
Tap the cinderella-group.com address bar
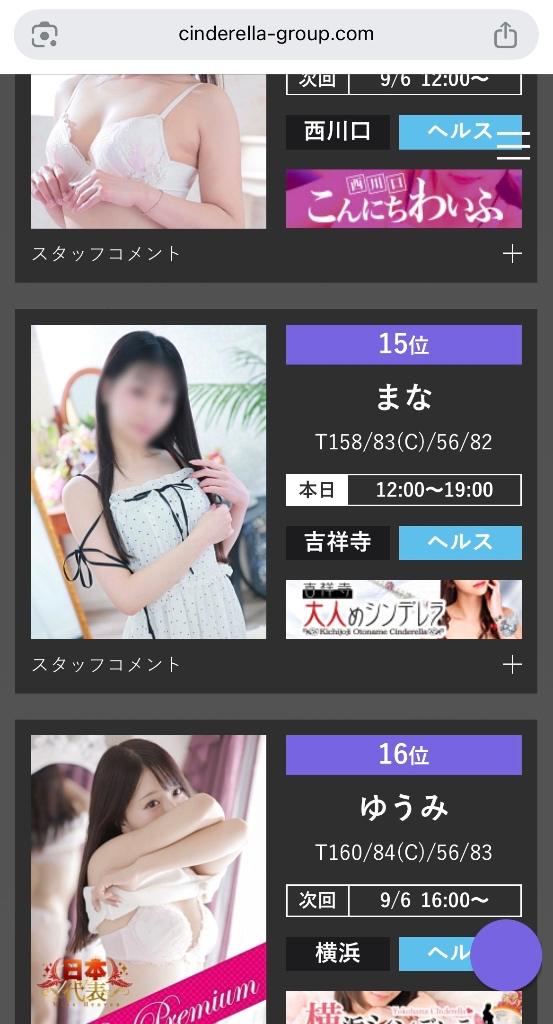[276, 34]
